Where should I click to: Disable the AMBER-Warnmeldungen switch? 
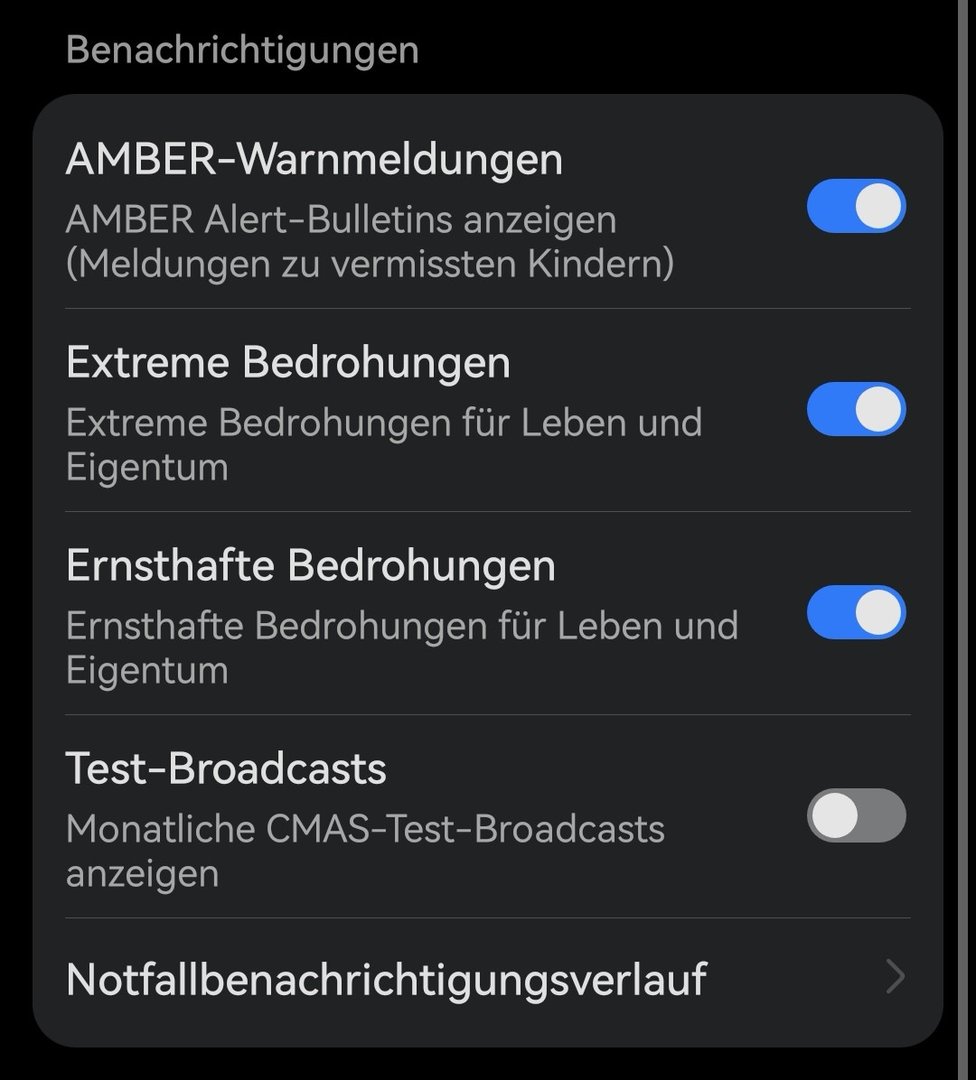click(x=856, y=206)
